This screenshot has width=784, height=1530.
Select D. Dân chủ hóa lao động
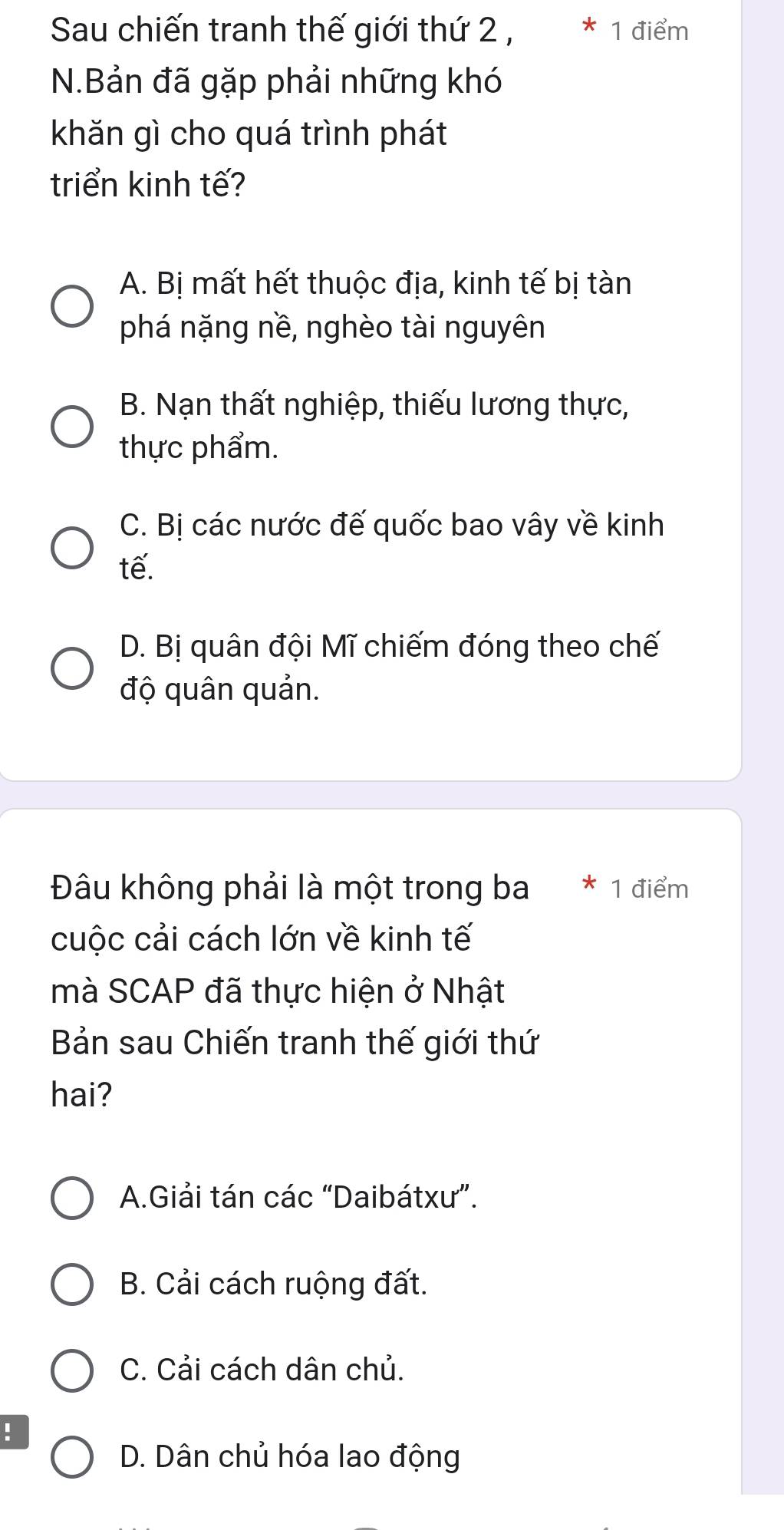click(73, 1456)
